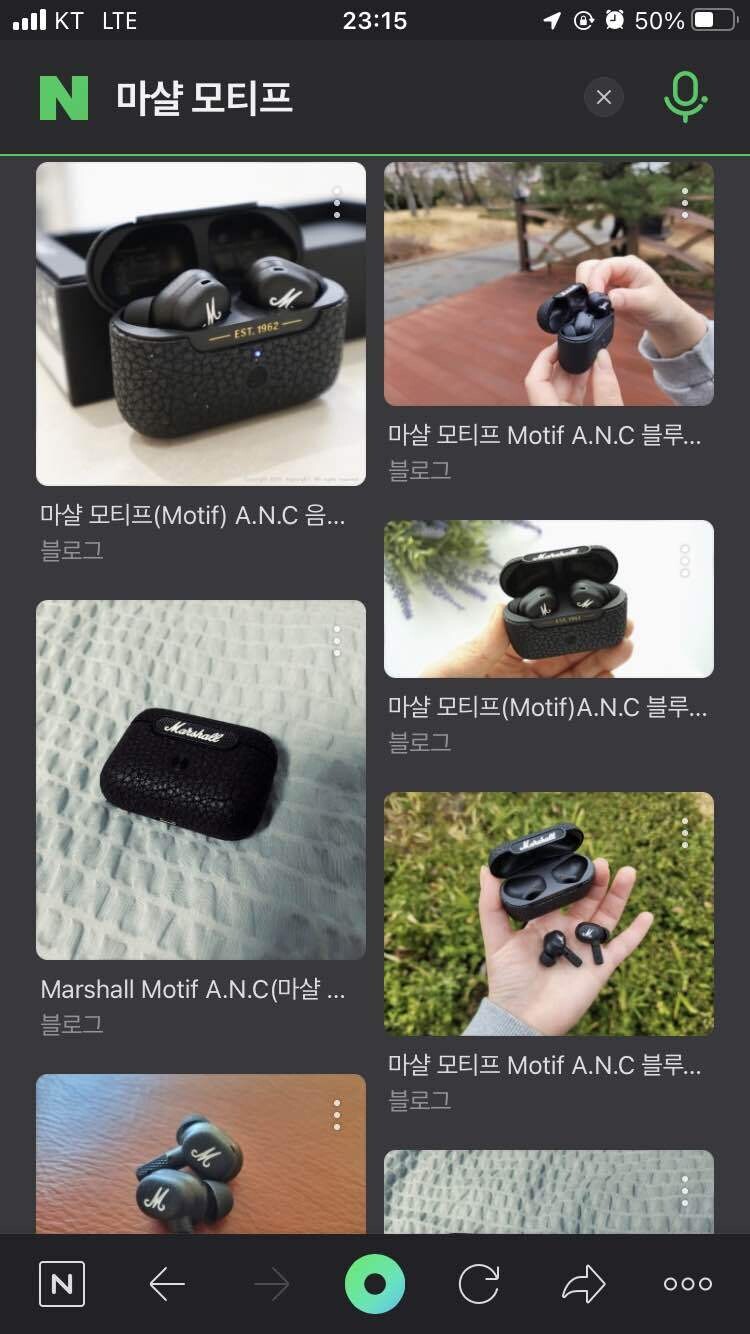
Task: Open options for the charging case photo result
Action: [337, 204]
